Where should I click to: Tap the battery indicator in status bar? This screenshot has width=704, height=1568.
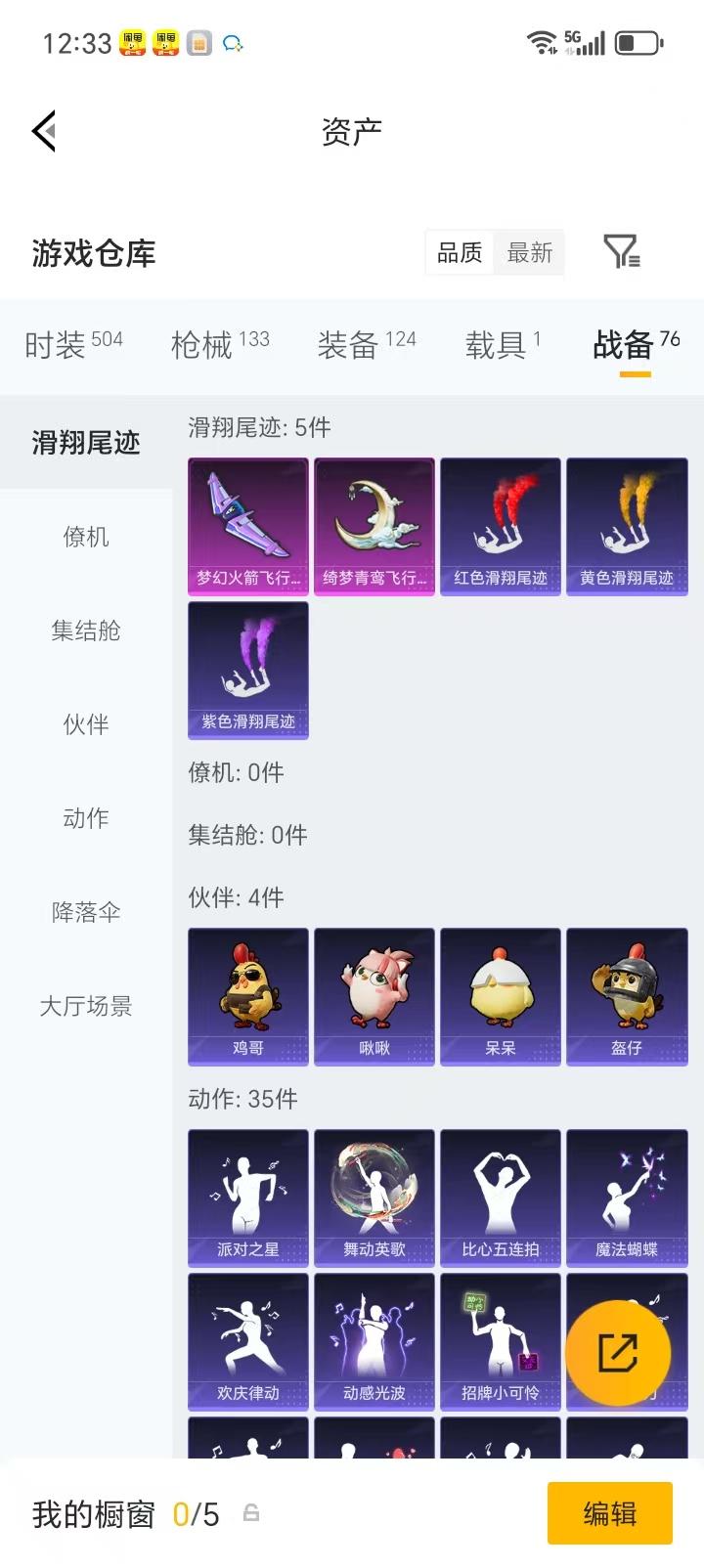tap(640, 42)
